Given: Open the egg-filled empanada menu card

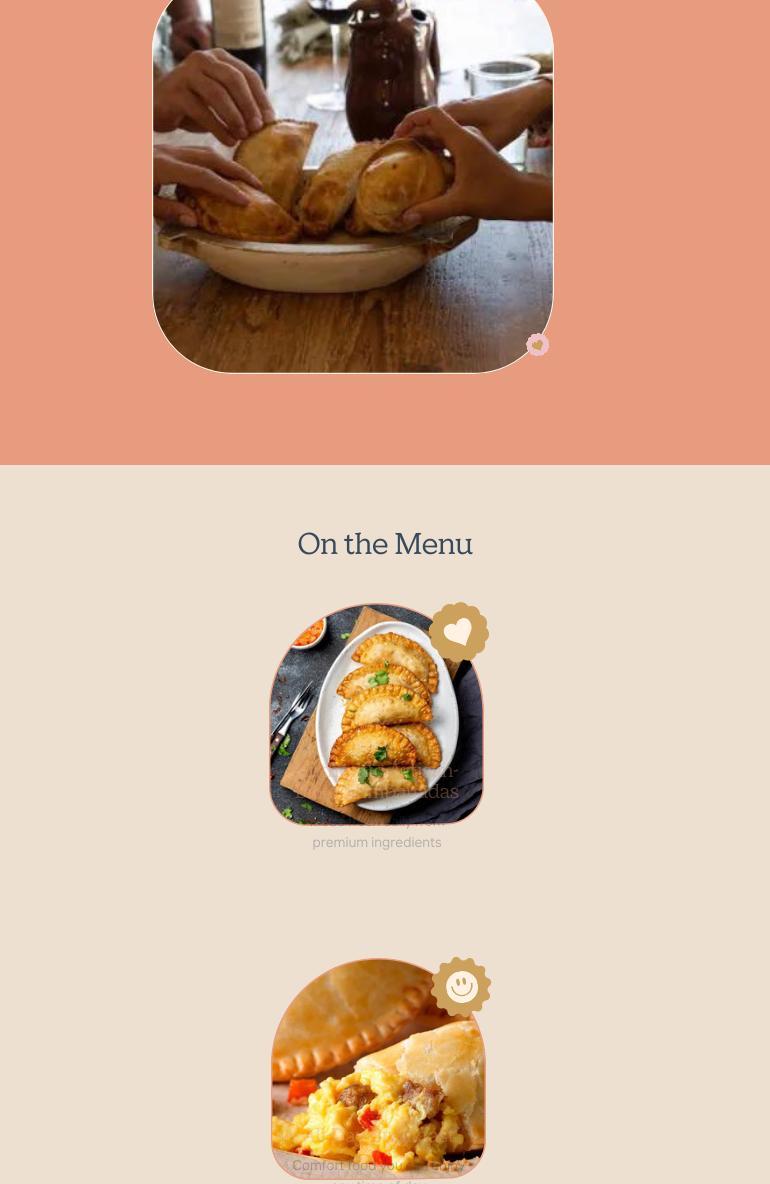Looking at the screenshot, I should [x=378, y=1068].
